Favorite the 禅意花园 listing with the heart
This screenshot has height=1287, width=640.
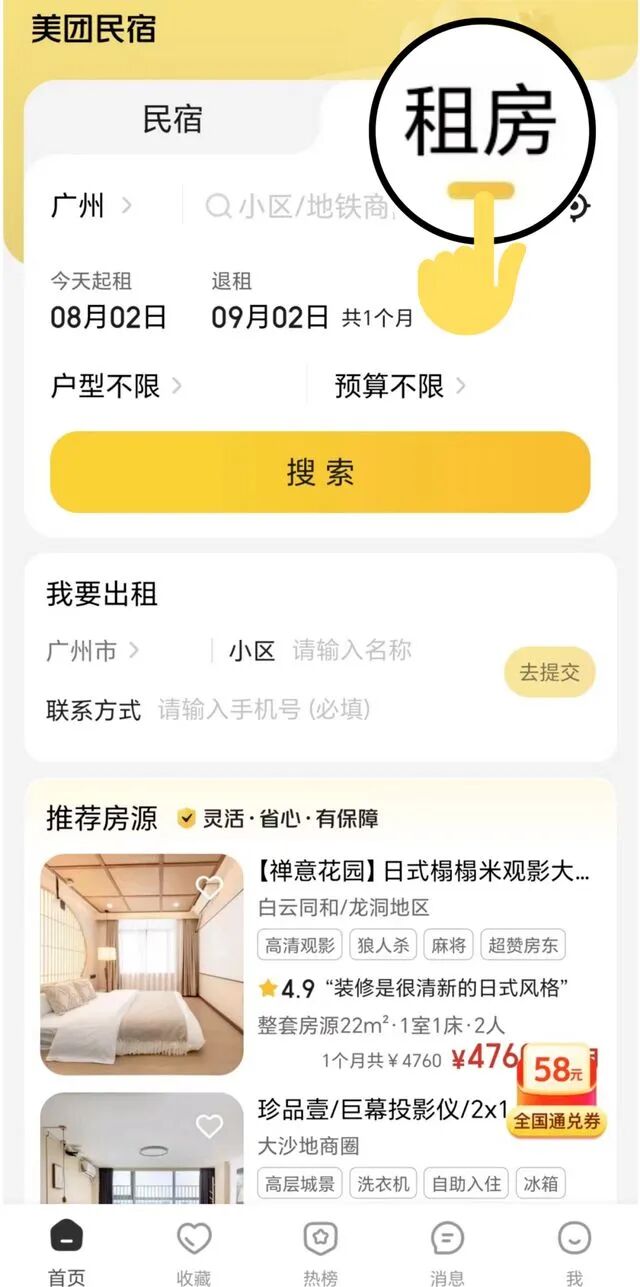209,887
